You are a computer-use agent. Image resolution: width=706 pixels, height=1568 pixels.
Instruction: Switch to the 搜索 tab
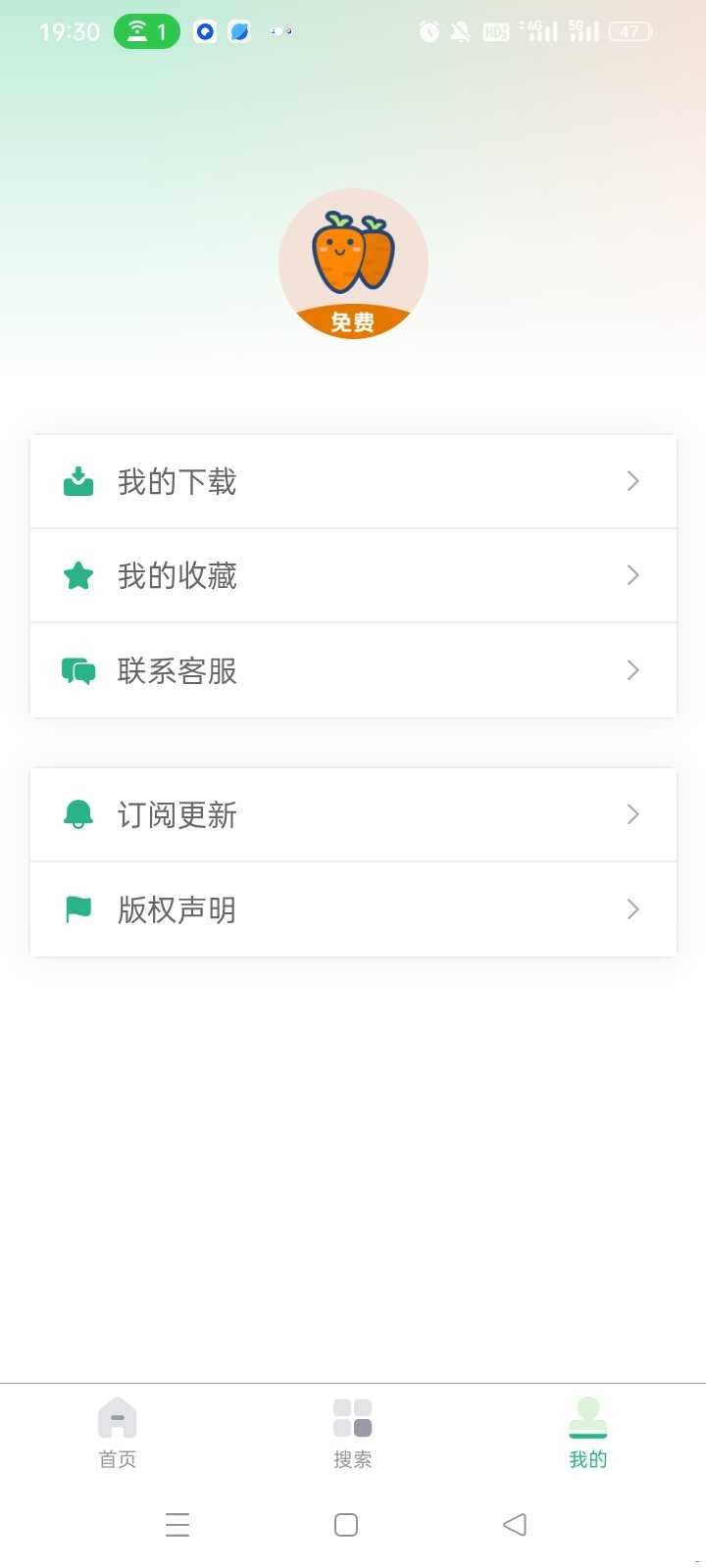coord(352,1433)
